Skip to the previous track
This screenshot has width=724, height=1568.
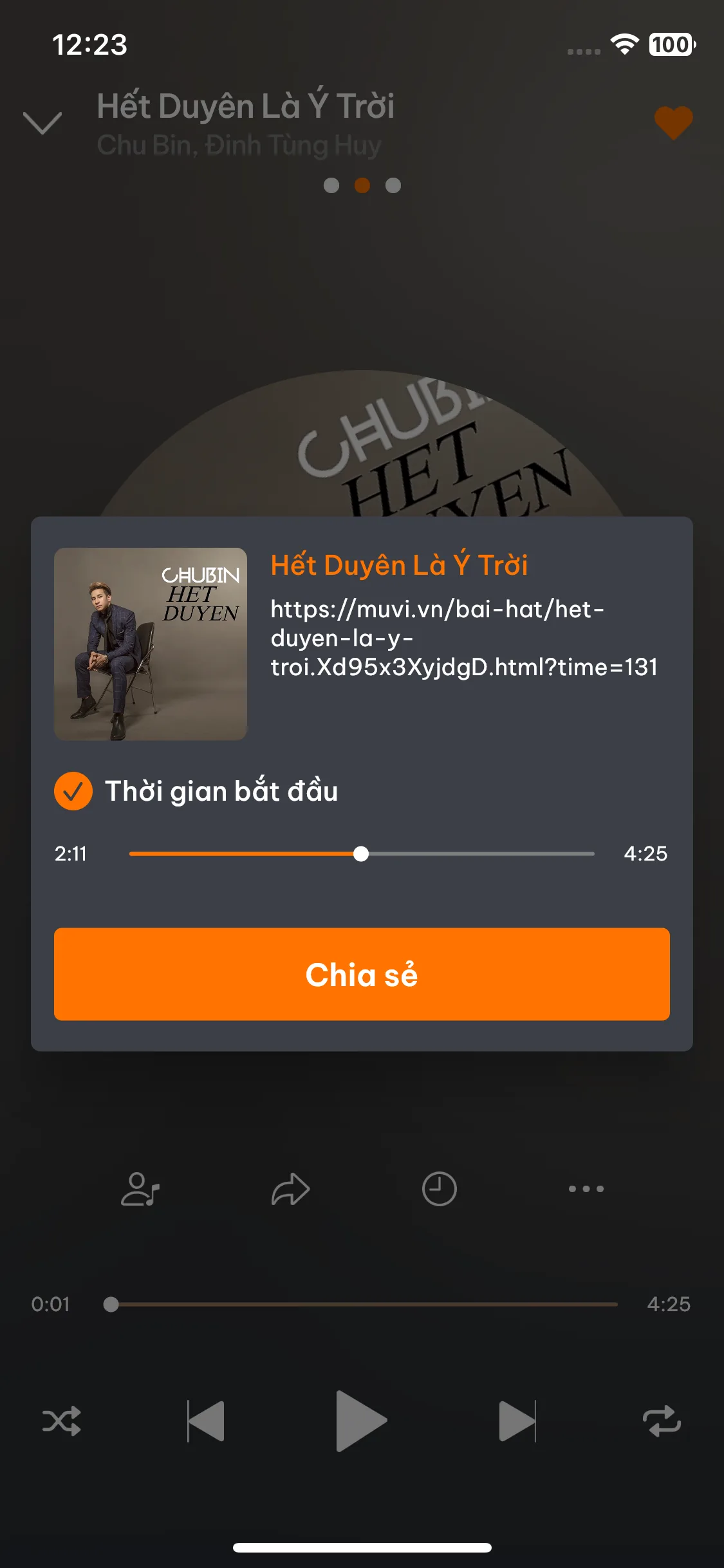click(206, 1421)
